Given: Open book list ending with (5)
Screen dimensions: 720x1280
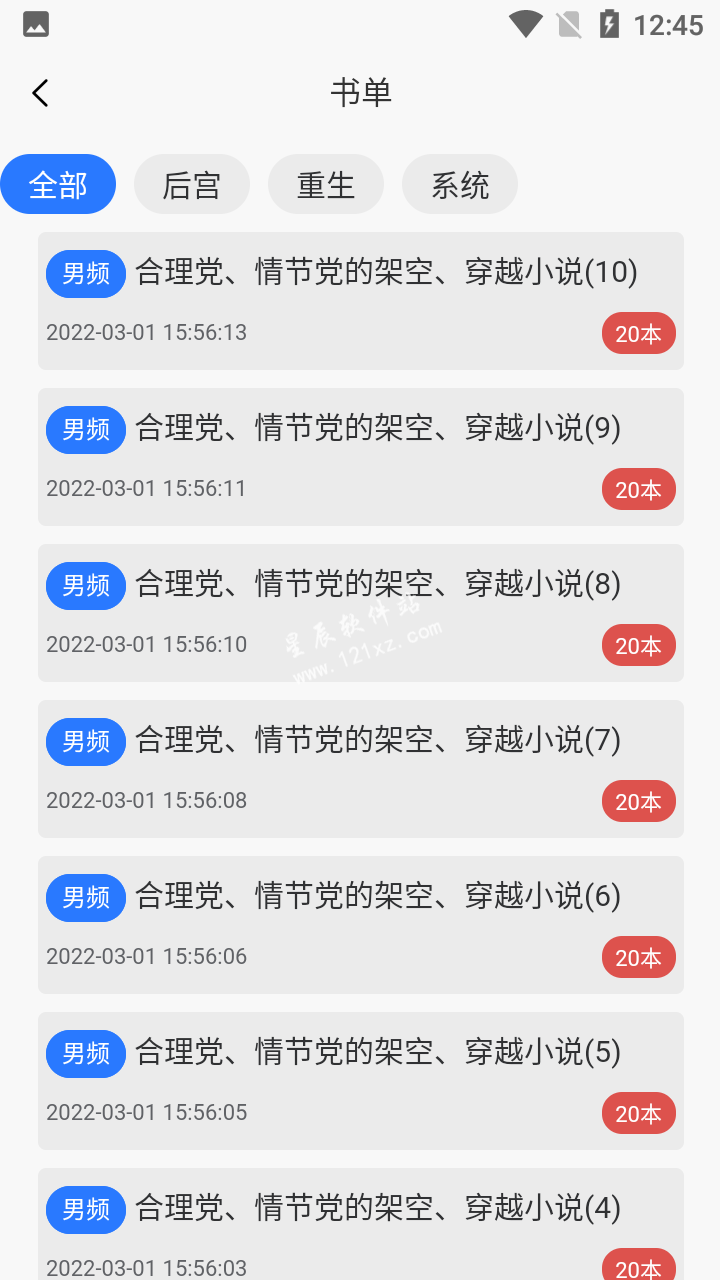Looking at the screenshot, I should pos(361,1081).
